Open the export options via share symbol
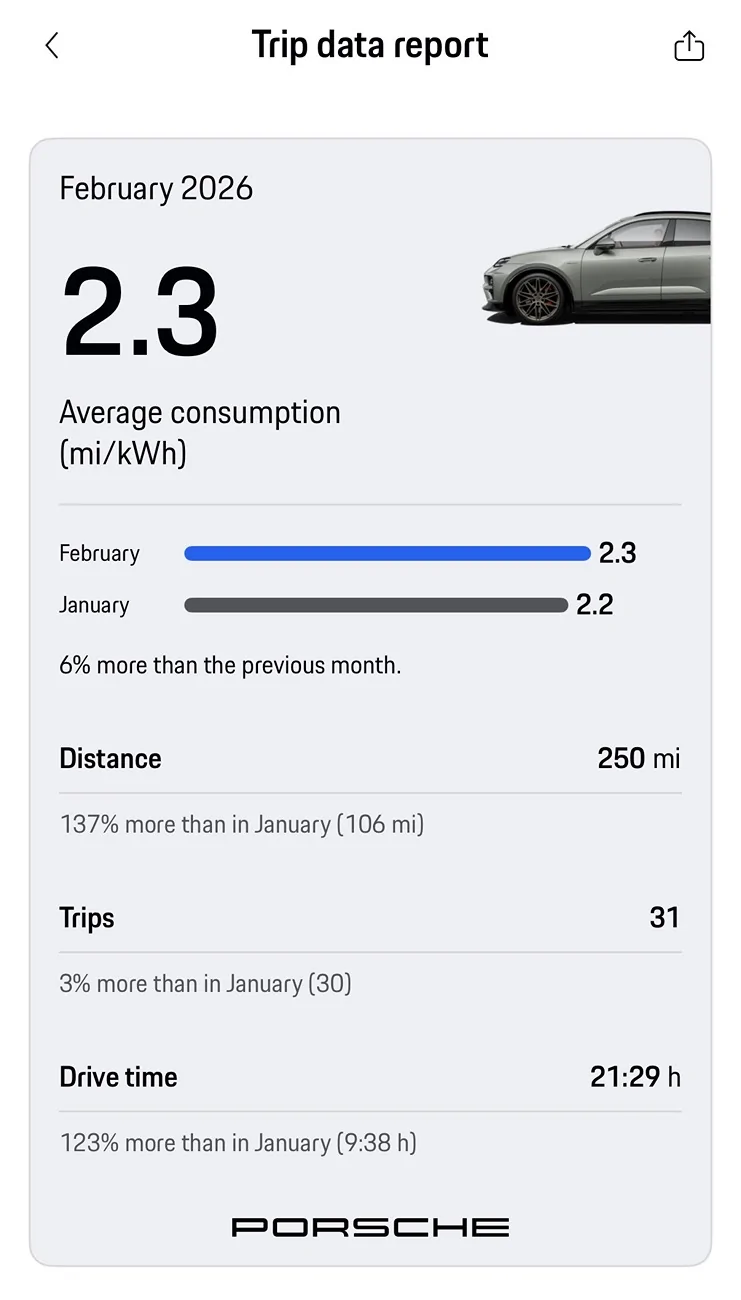Image resolution: width=741 pixels, height=1300 pixels. pyautogui.click(x=688, y=45)
